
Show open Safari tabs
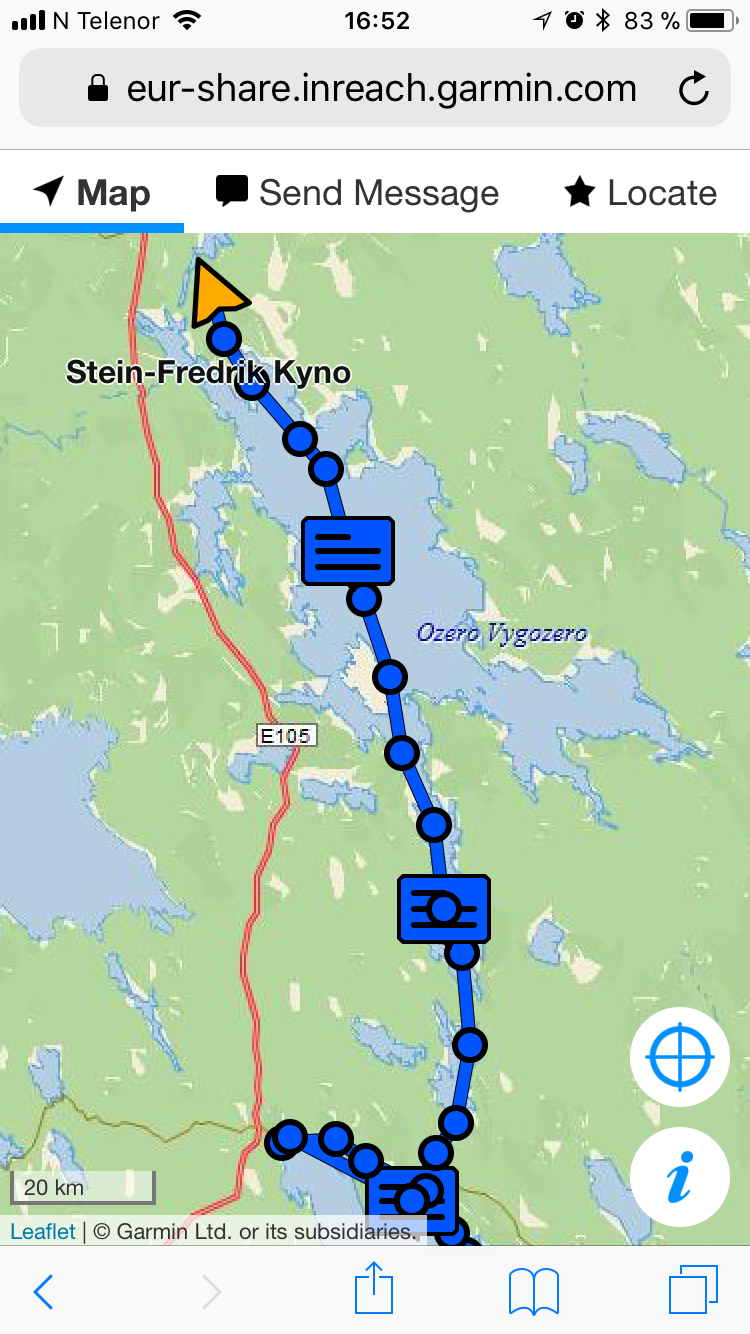click(693, 1291)
